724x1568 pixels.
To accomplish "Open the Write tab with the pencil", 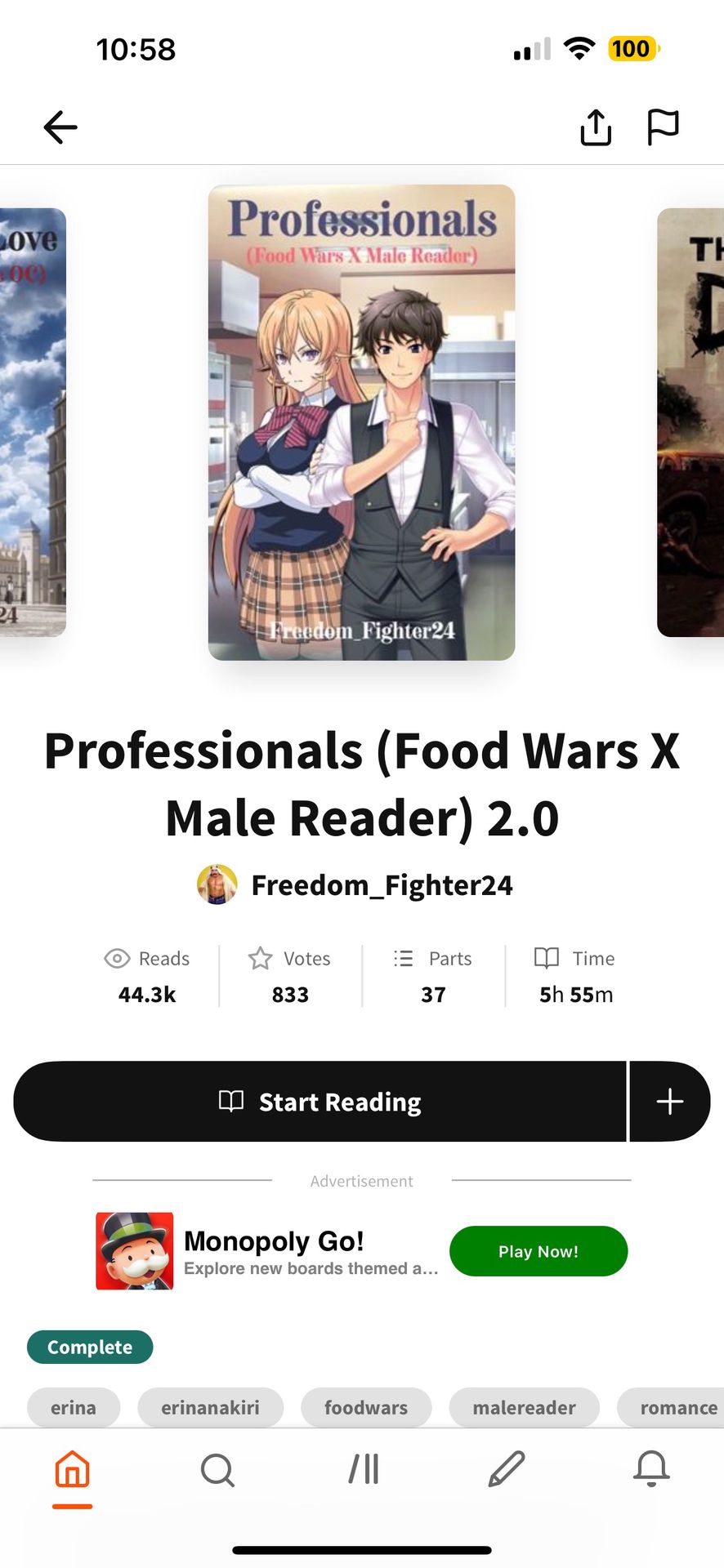I will [x=507, y=1469].
